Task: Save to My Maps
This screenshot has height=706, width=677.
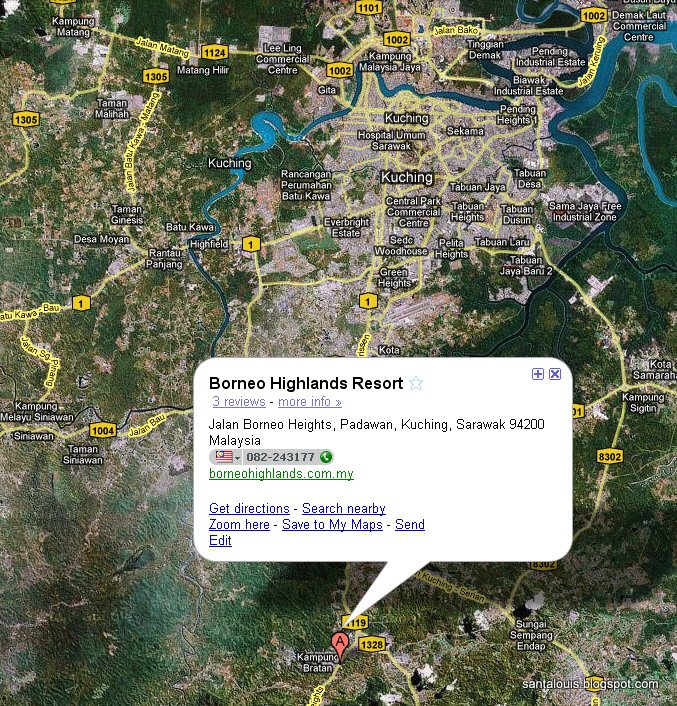Action: point(332,525)
